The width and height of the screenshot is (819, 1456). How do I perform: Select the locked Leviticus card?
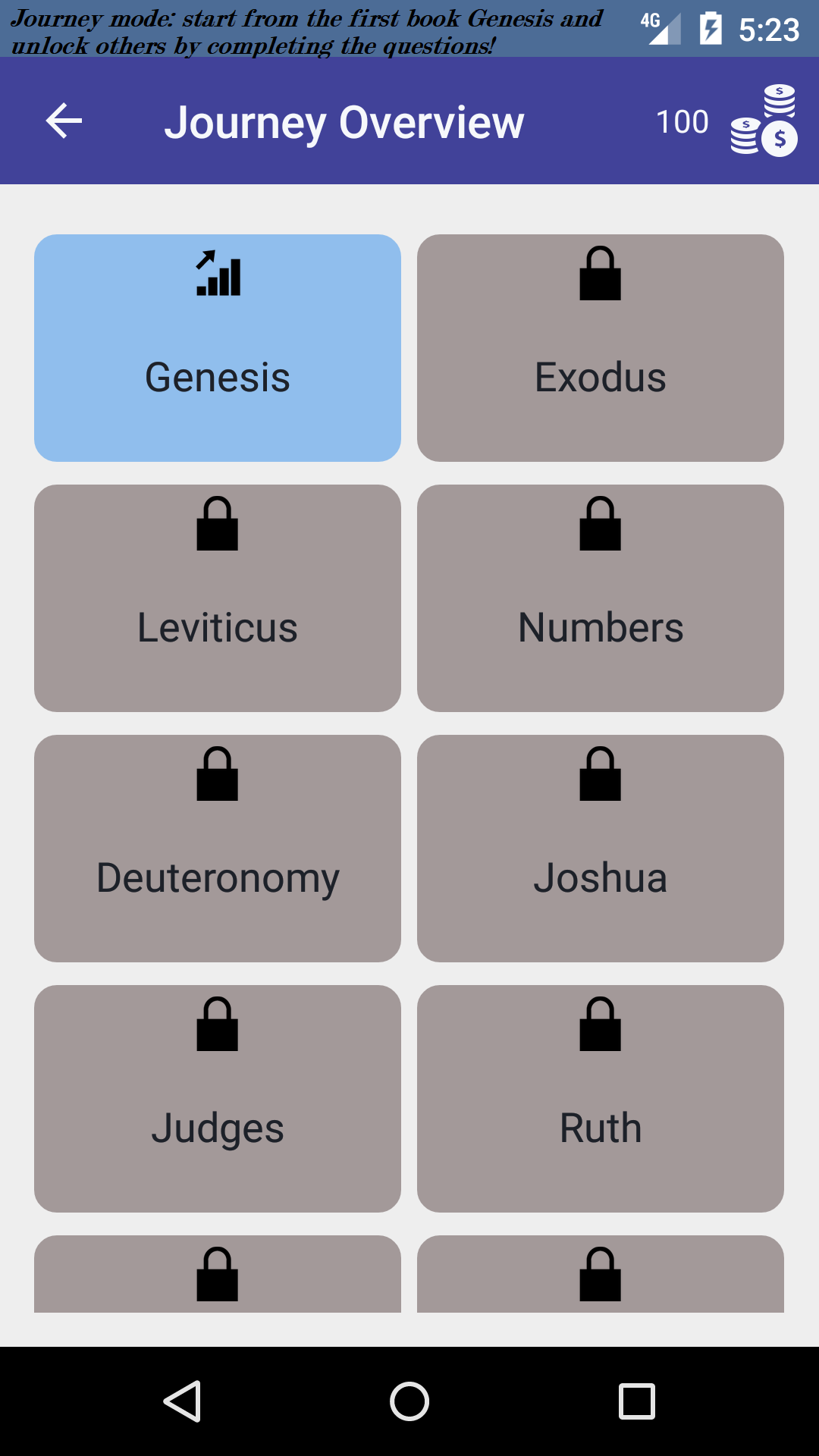(x=218, y=598)
